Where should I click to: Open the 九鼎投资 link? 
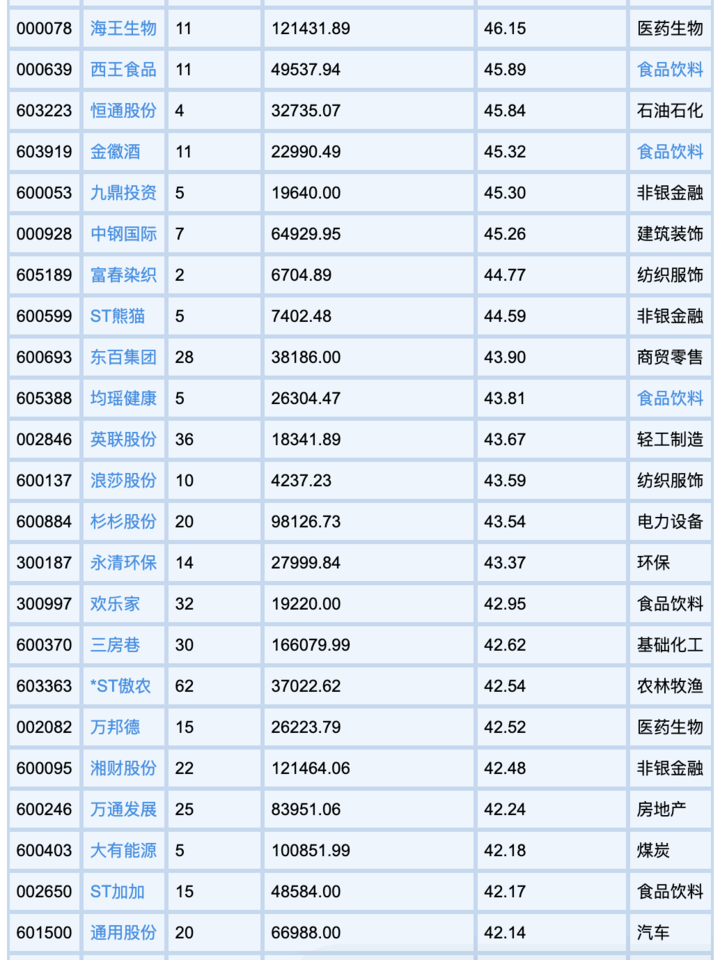pyautogui.click(x=123, y=193)
